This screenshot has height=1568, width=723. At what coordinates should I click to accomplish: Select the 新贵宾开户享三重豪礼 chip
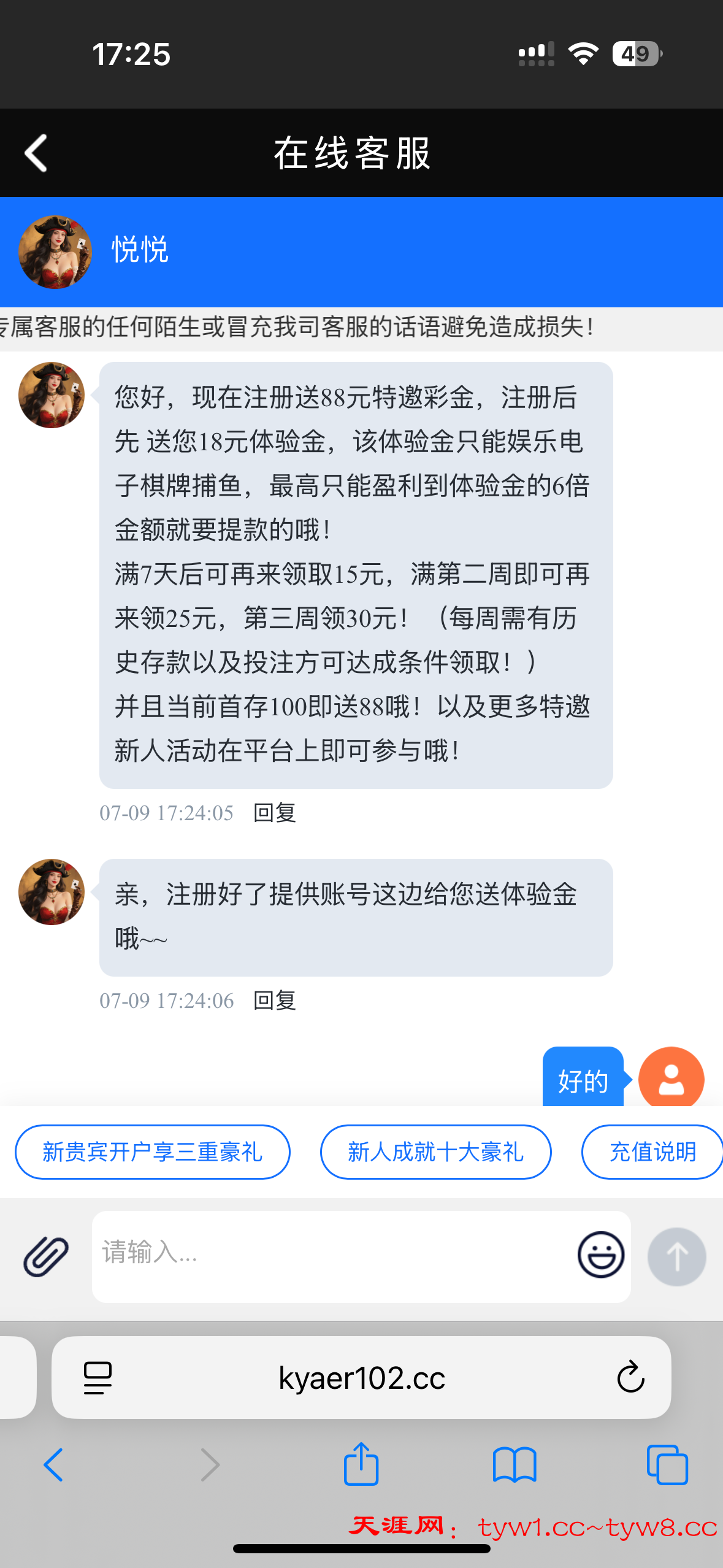pos(152,1152)
